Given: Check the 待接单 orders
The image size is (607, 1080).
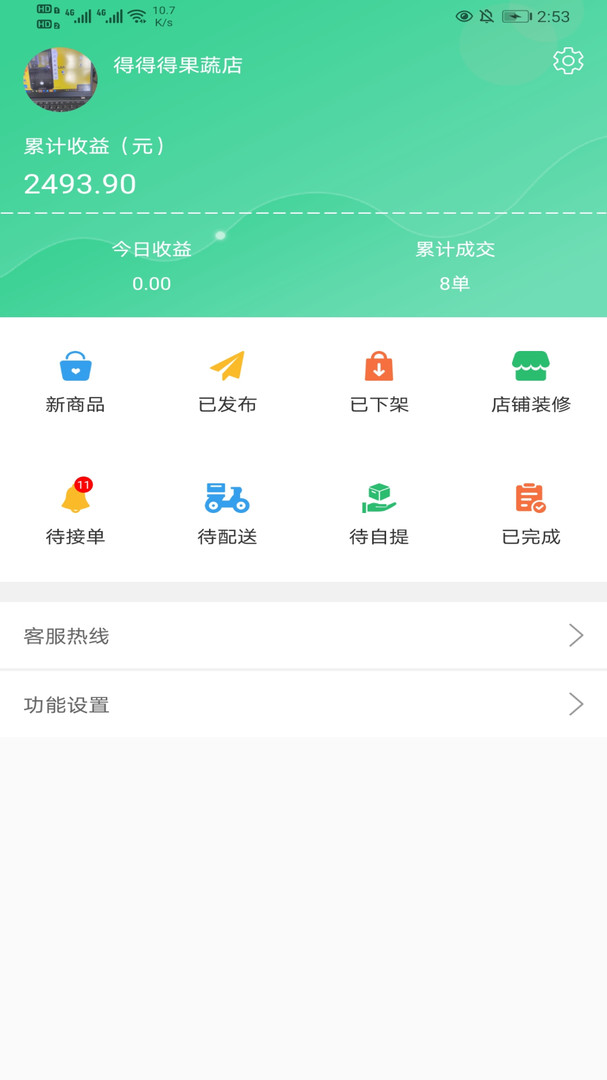Looking at the screenshot, I should point(75,513).
